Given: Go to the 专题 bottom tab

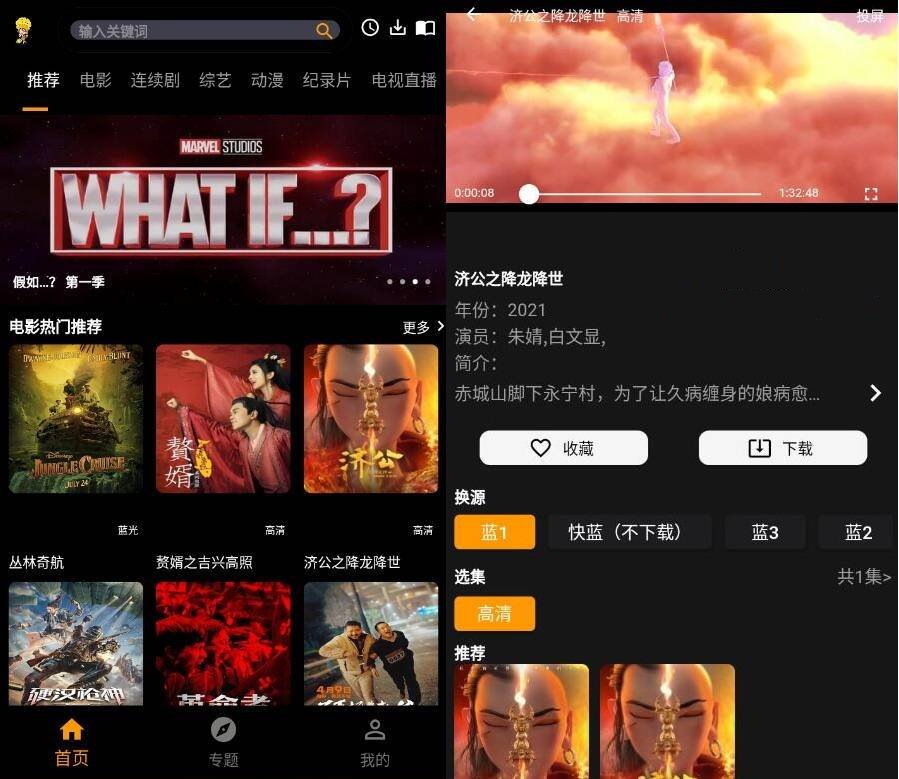Looking at the screenshot, I should [x=223, y=742].
